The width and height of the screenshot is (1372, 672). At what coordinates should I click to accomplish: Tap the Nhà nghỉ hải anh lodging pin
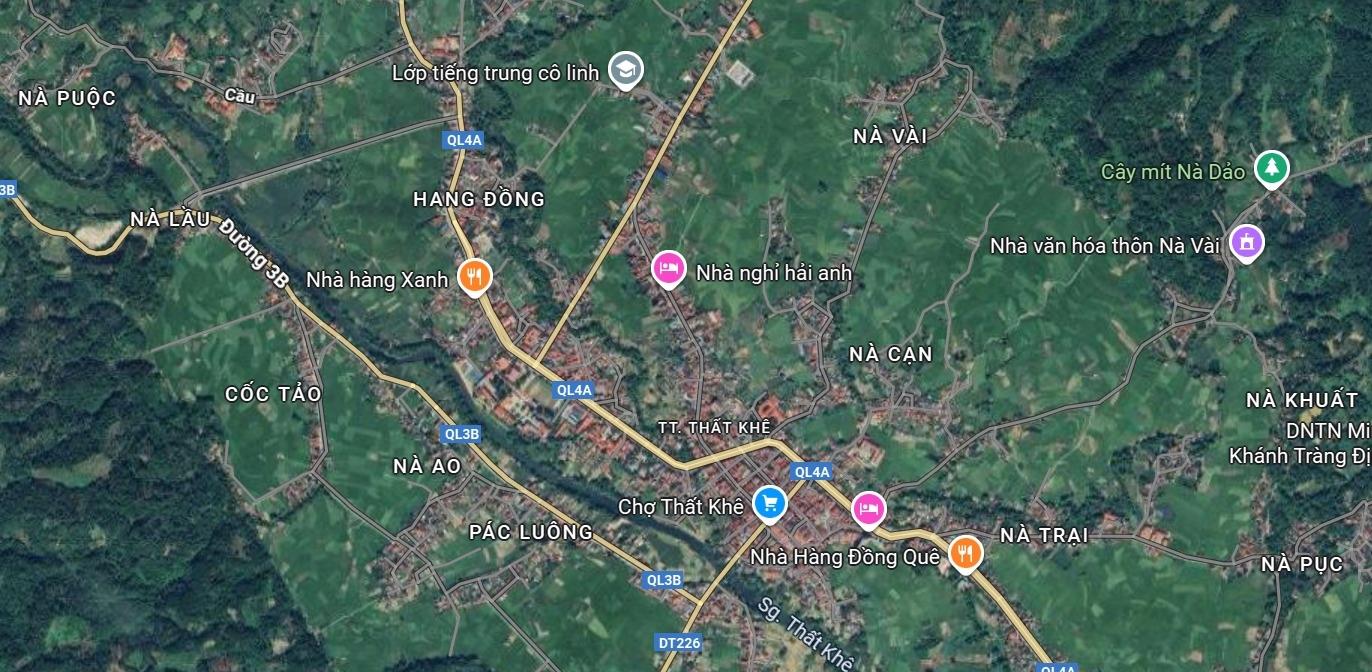click(x=668, y=268)
